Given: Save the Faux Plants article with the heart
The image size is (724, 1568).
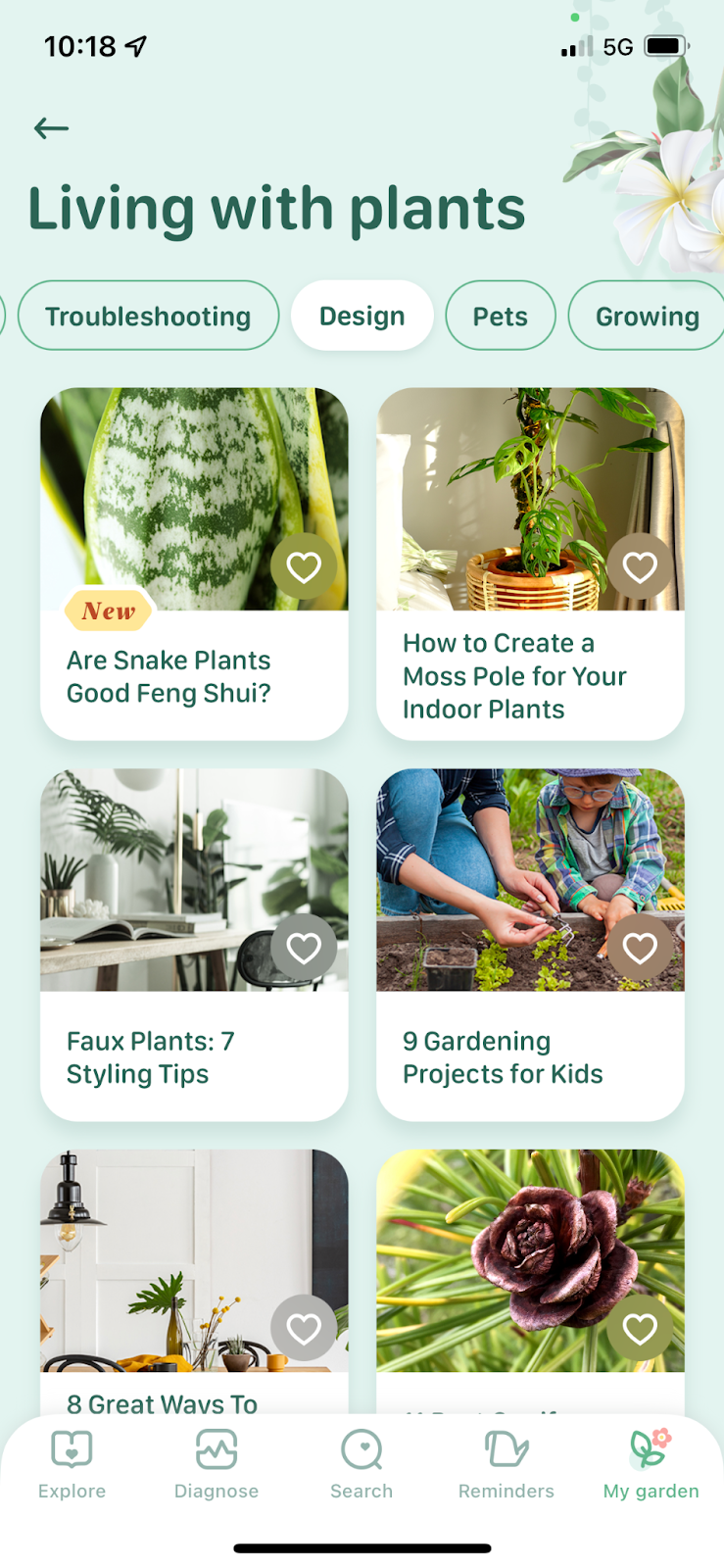Looking at the screenshot, I should point(304,948).
